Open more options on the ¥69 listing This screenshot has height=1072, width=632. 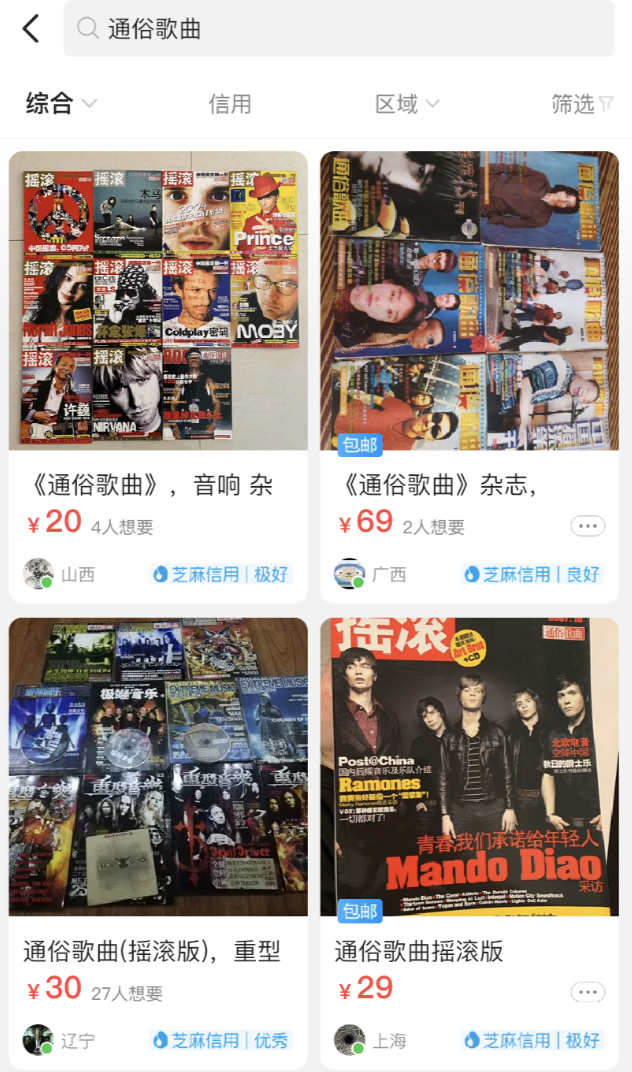point(587,526)
